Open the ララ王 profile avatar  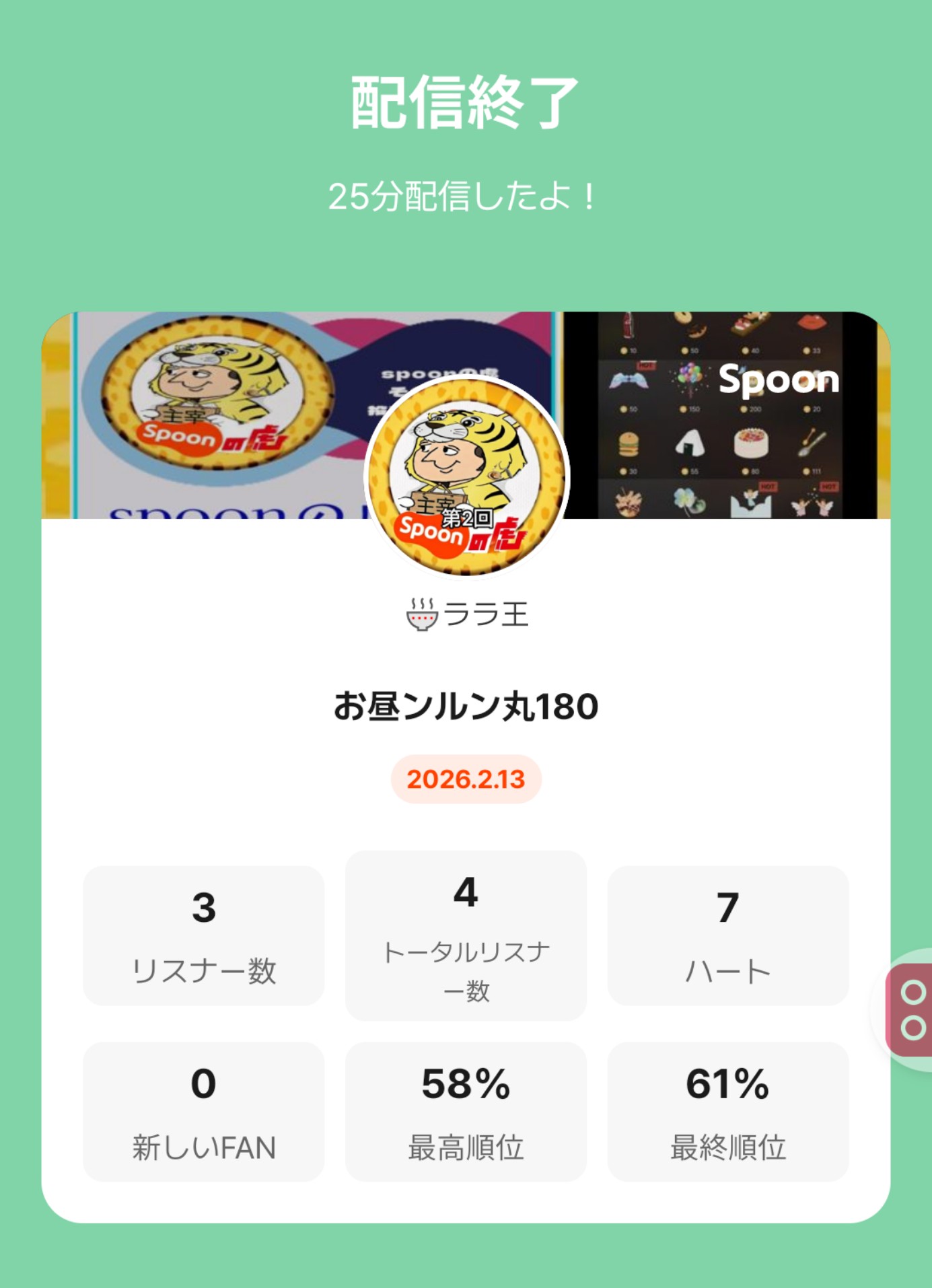click(466, 477)
